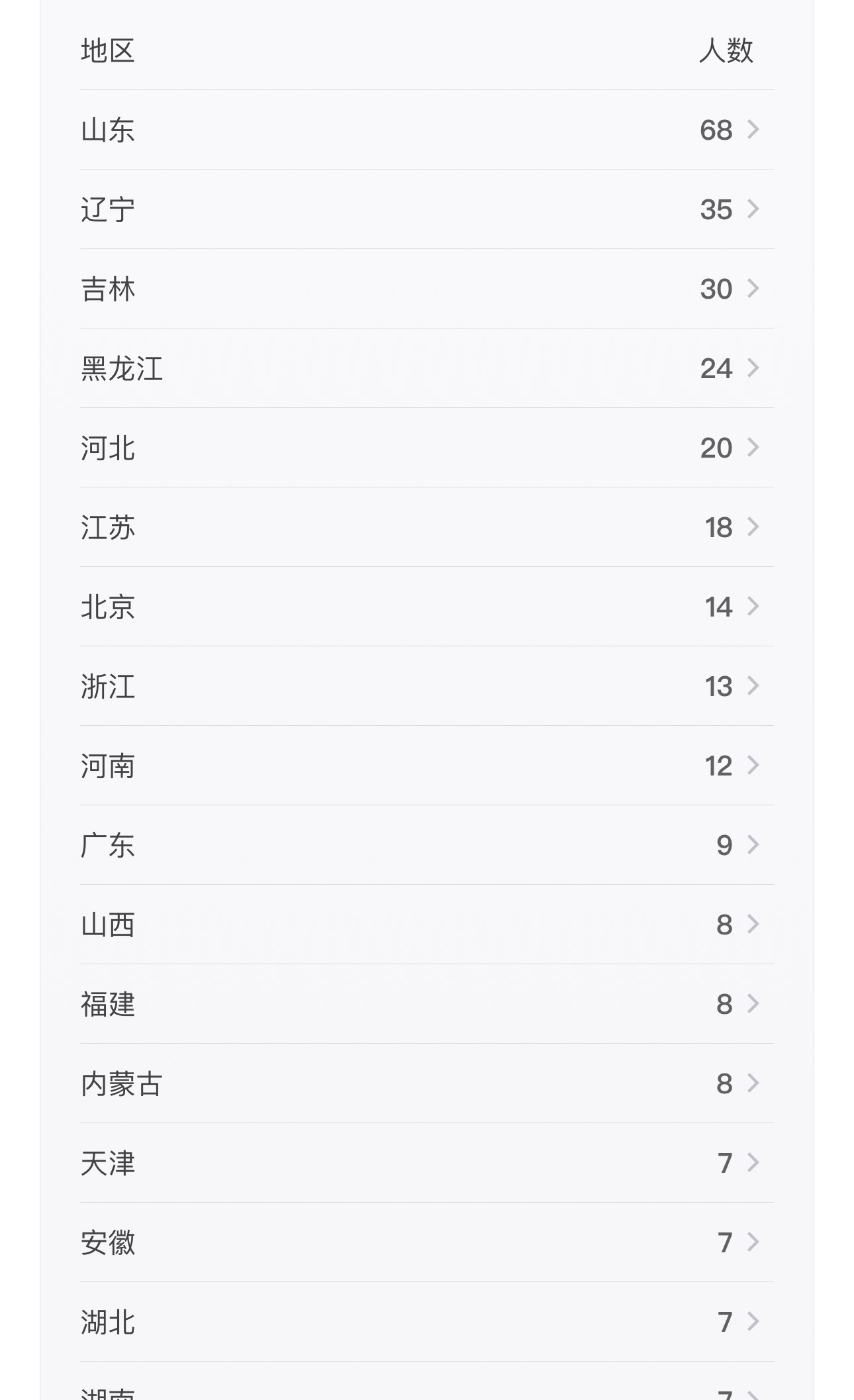Viewport: 854px width, 1400px height.
Task: Open 天津 region details
Action: coord(426,1163)
